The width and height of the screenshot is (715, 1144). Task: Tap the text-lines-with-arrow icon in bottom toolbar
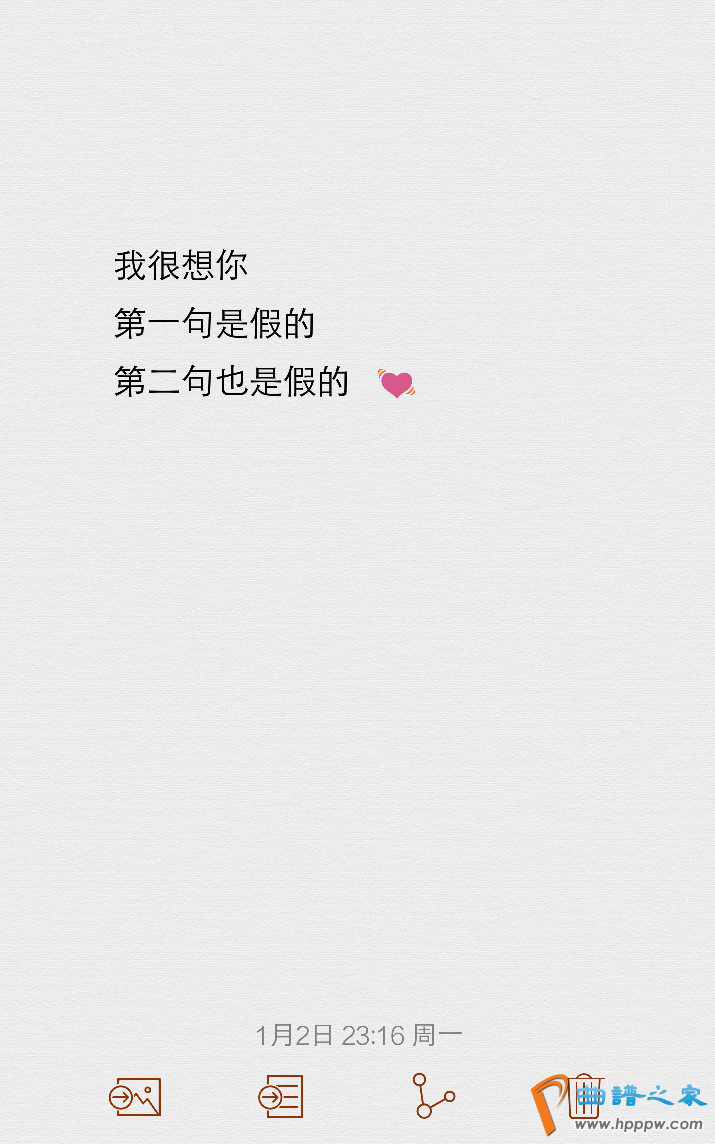pos(281,1097)
